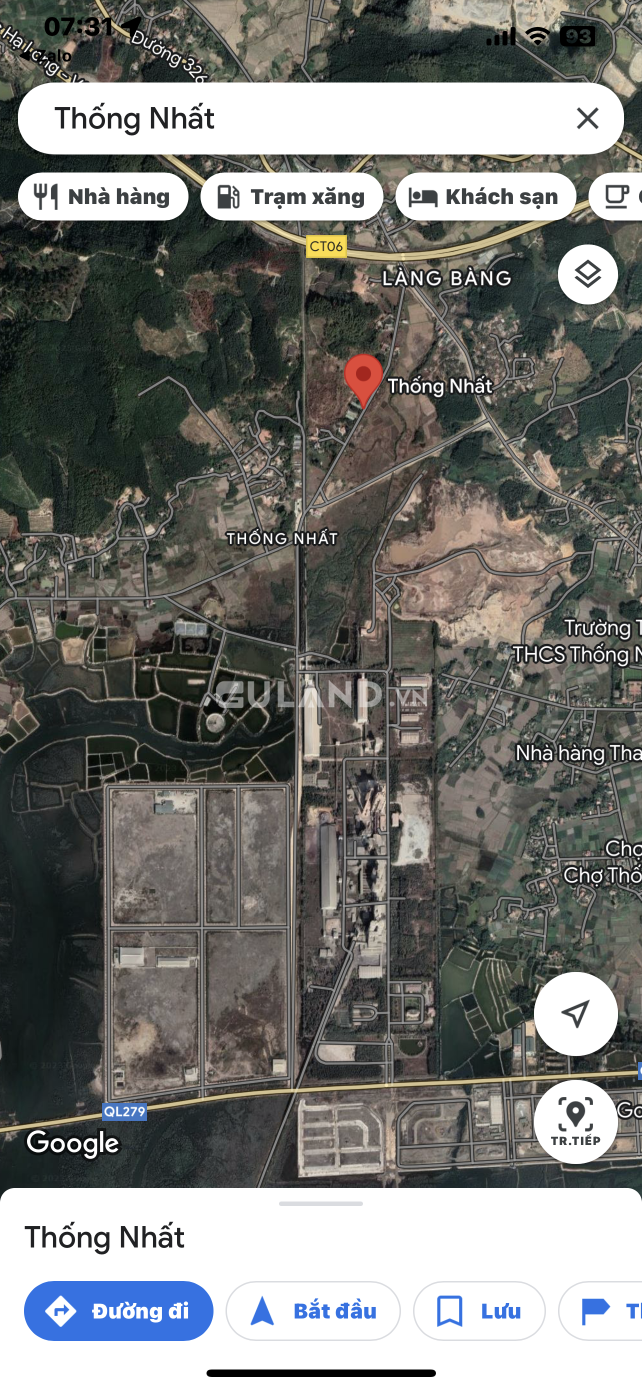Screen dimensions: 642x1389
Task: Get directions with Đường đi
Action: (x=119, y=1311)
